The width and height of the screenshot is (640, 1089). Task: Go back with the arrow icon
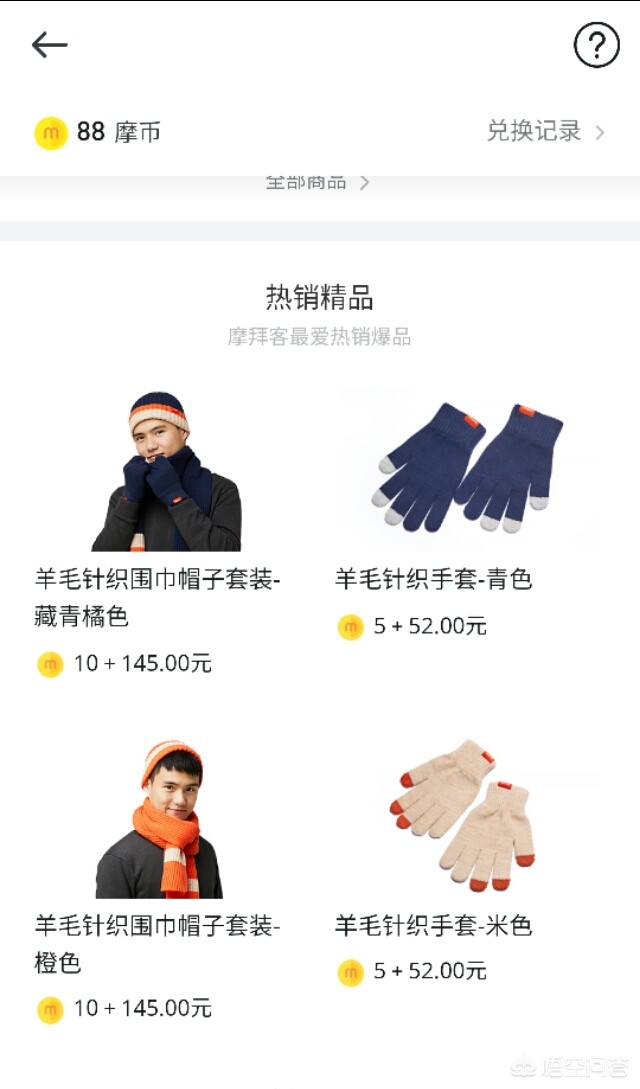(x=49, y=45)
